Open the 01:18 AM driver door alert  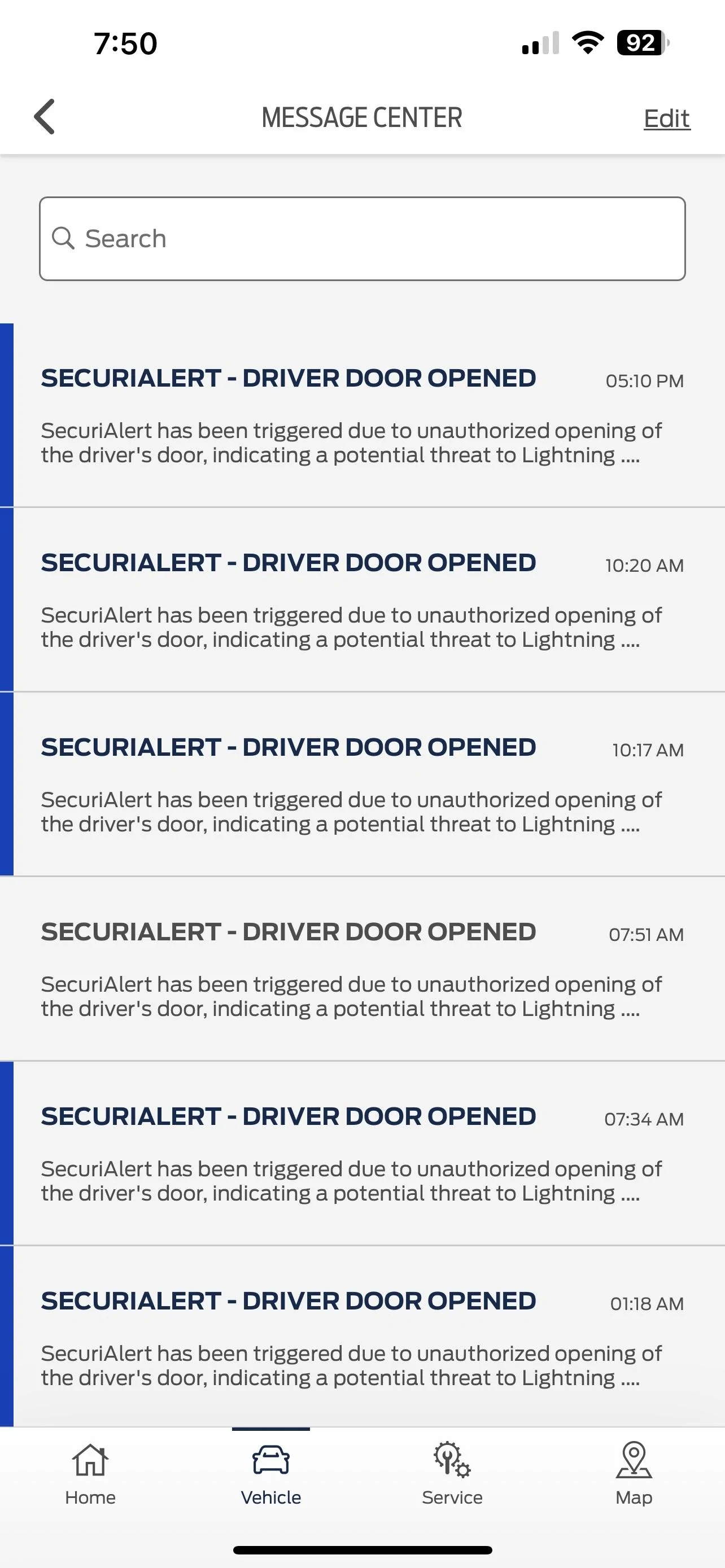[x=362, y=1337]
